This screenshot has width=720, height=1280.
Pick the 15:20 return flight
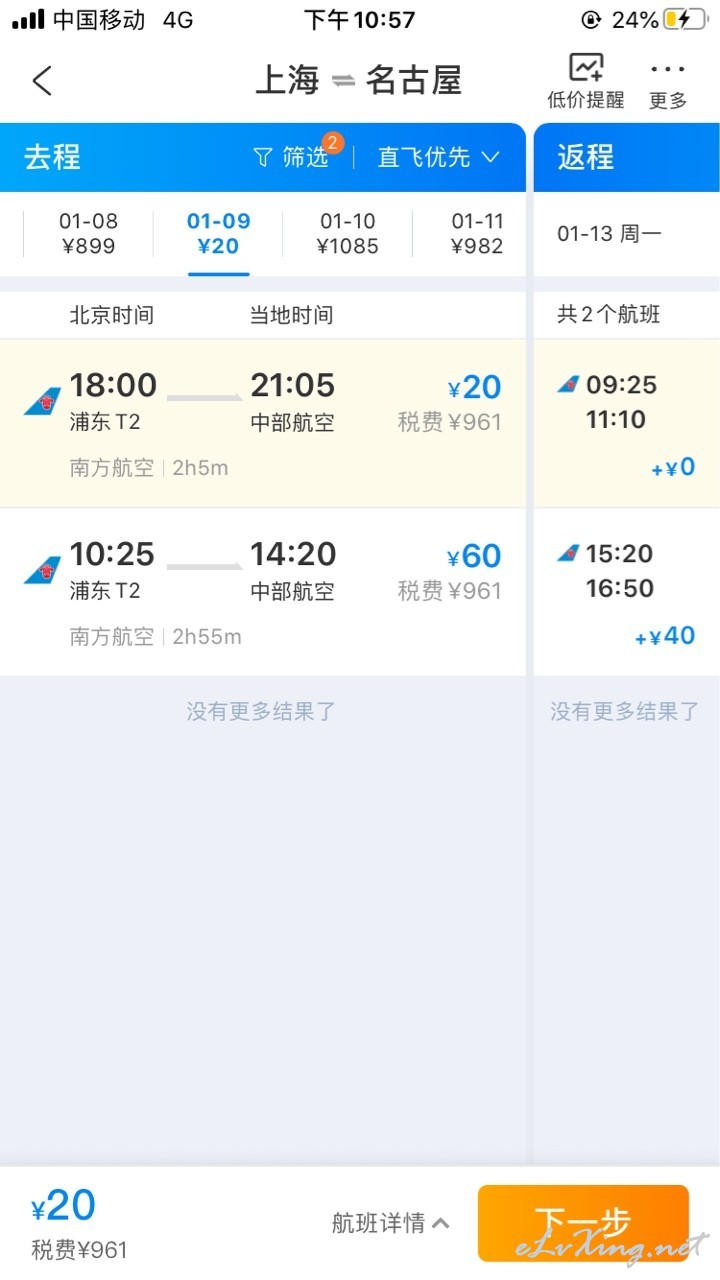tap(627, 592)
